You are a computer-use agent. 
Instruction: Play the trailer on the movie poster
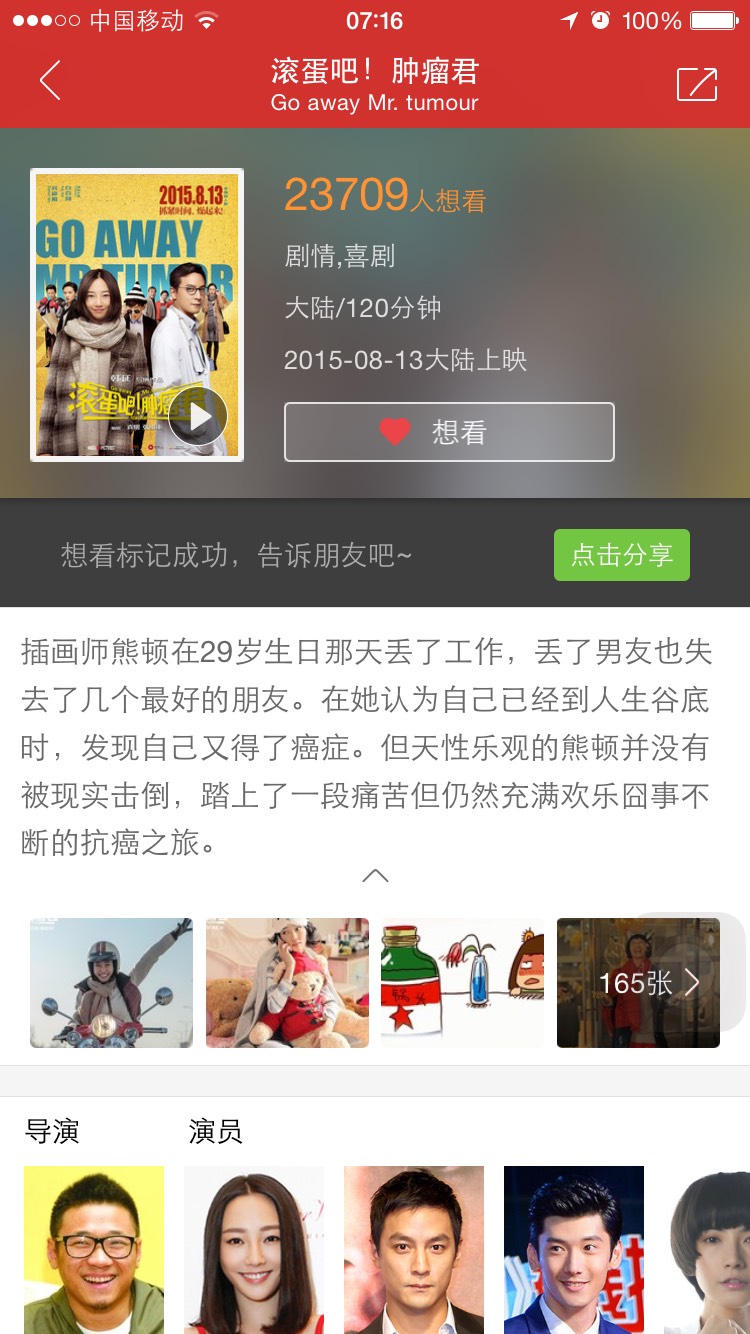(198, 417)
